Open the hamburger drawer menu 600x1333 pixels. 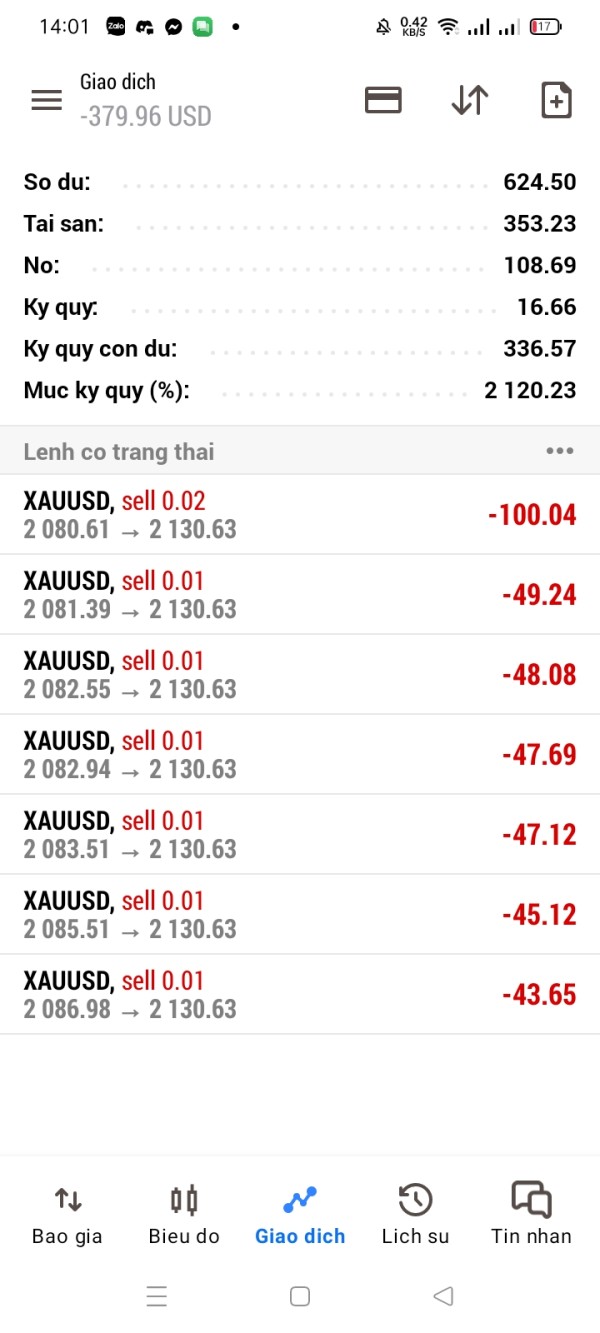pos(47,100)
